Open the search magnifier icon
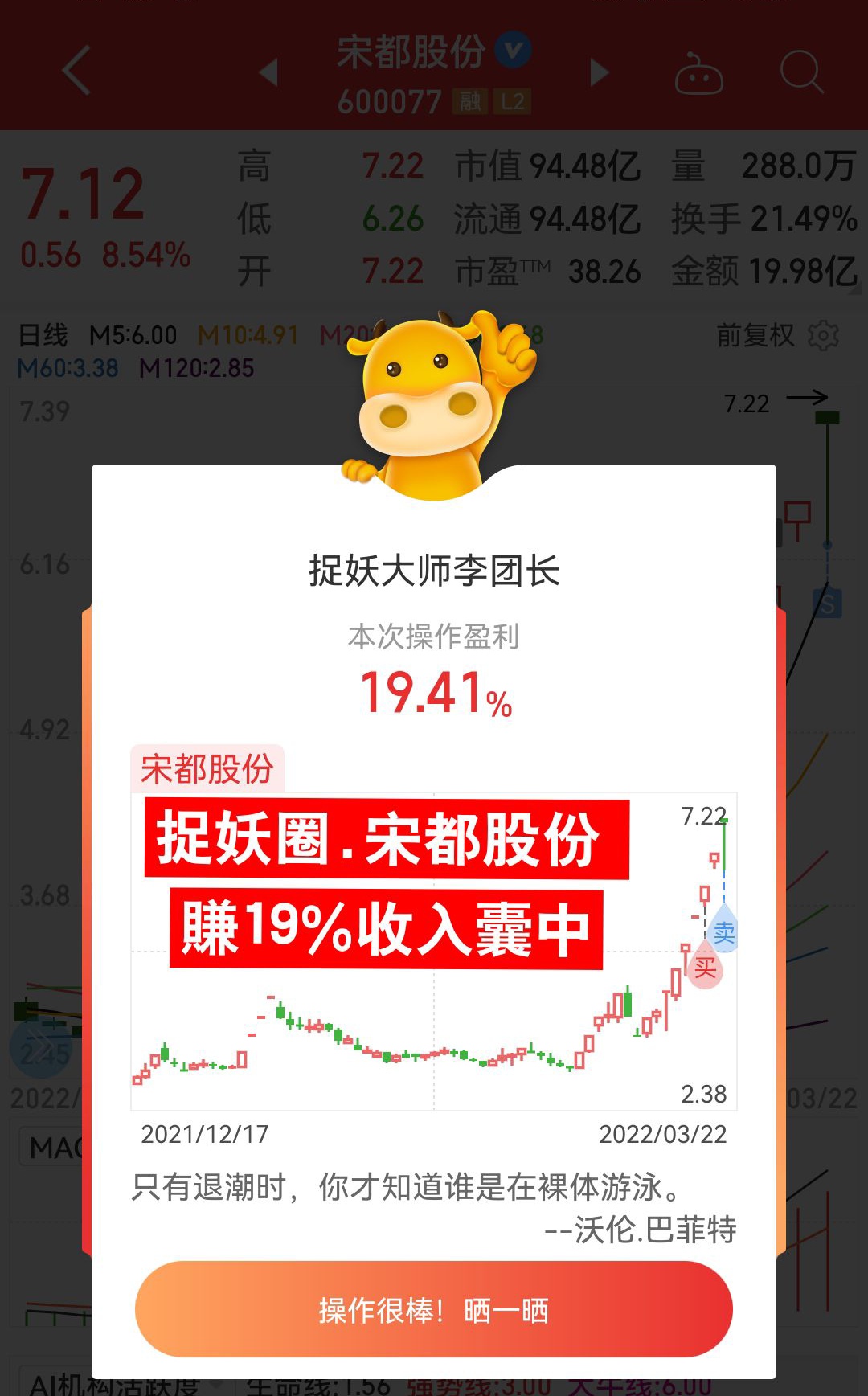 (x=801, y=72)
